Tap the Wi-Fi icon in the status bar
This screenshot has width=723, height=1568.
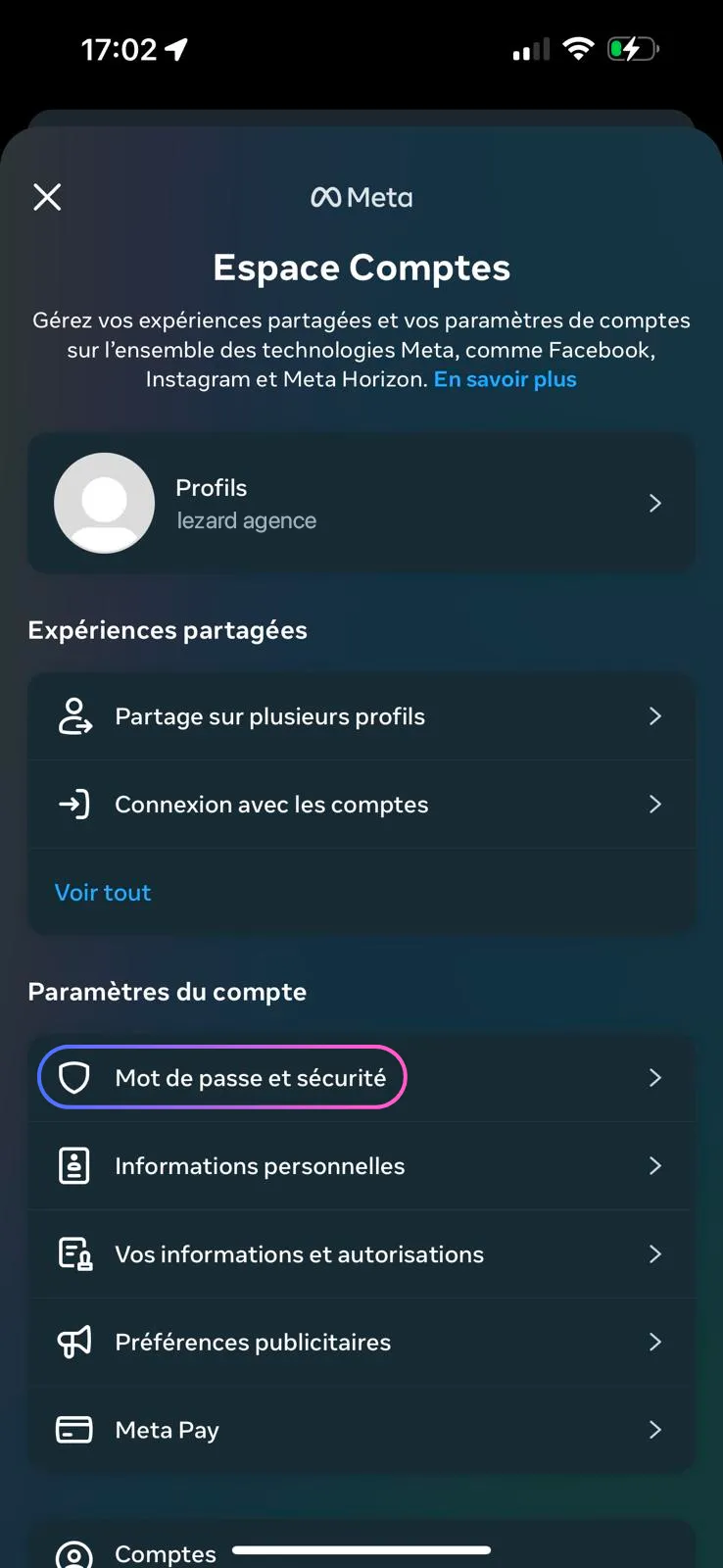[x=579, y=48]
